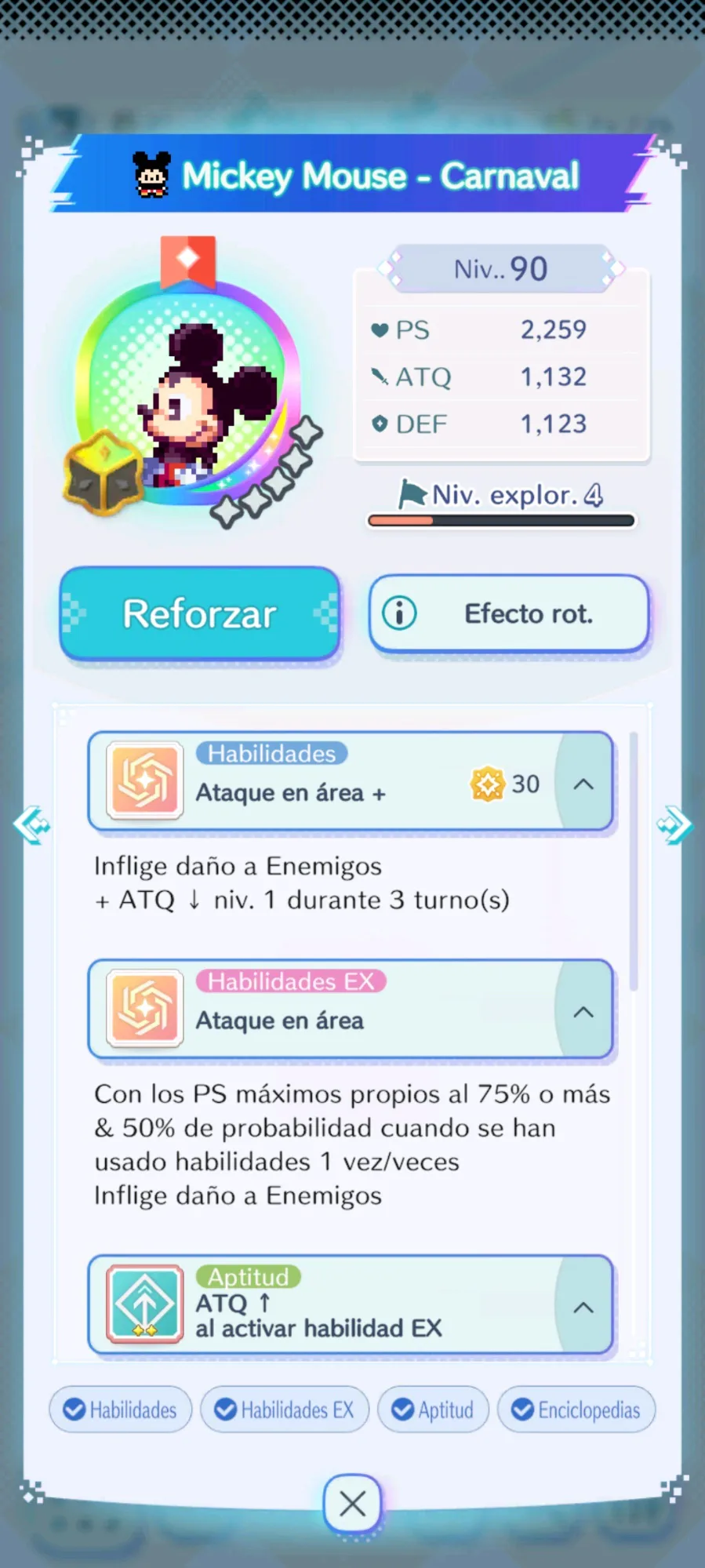Image resolution: width=705 pixels, height=1568 pixels.
Task: Open Efecto rot. info
Action: click(x=509, y=613)
